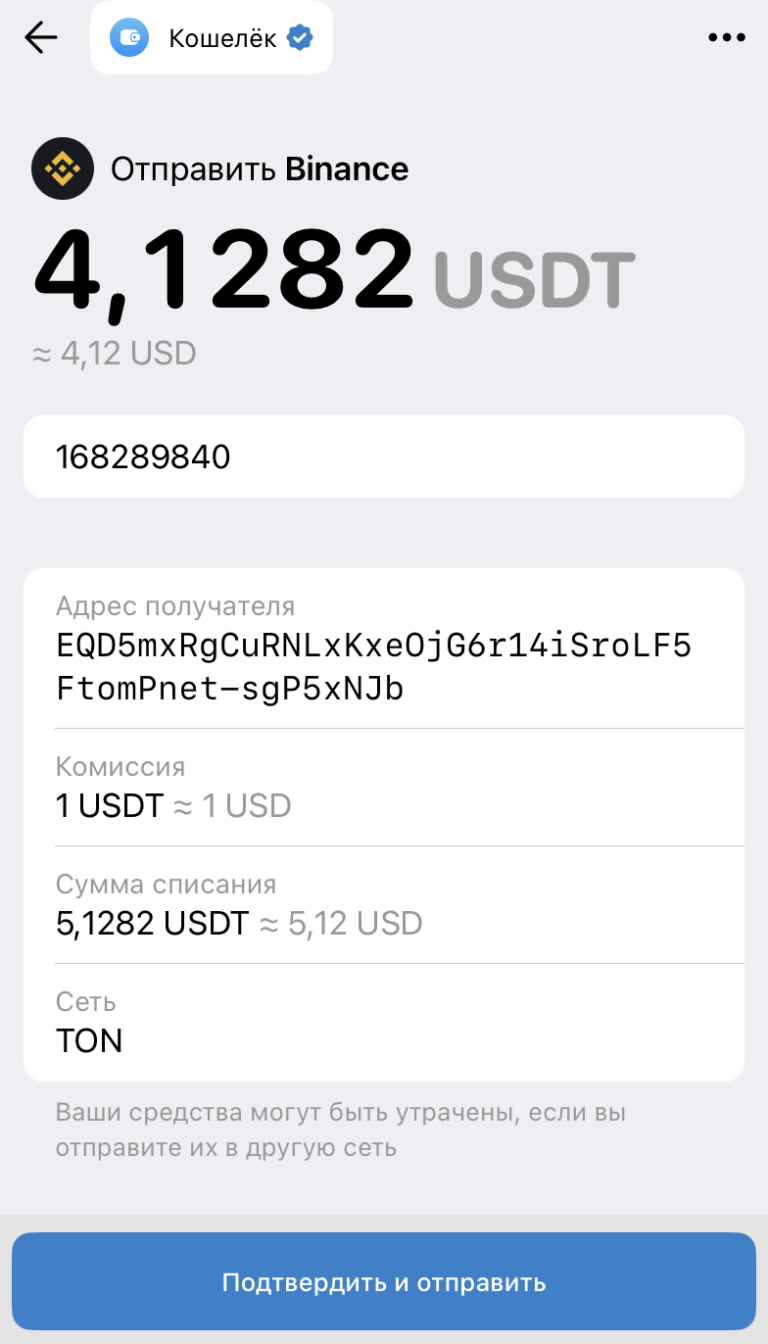768x1344 pixels.
Task: Open the three-dot overflow menu
Action: click(726, 38)
